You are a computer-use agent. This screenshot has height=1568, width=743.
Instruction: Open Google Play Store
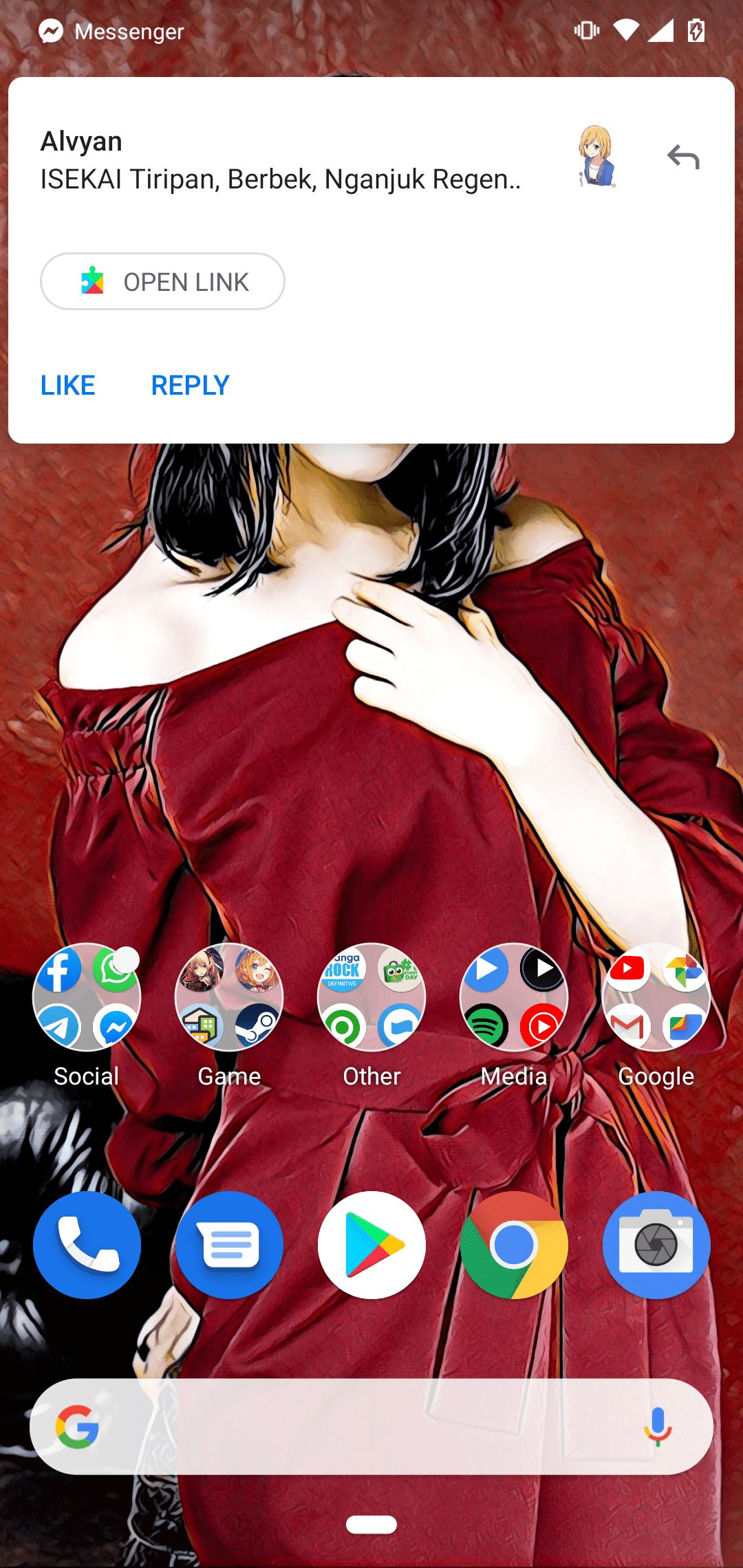[371, 1245]
